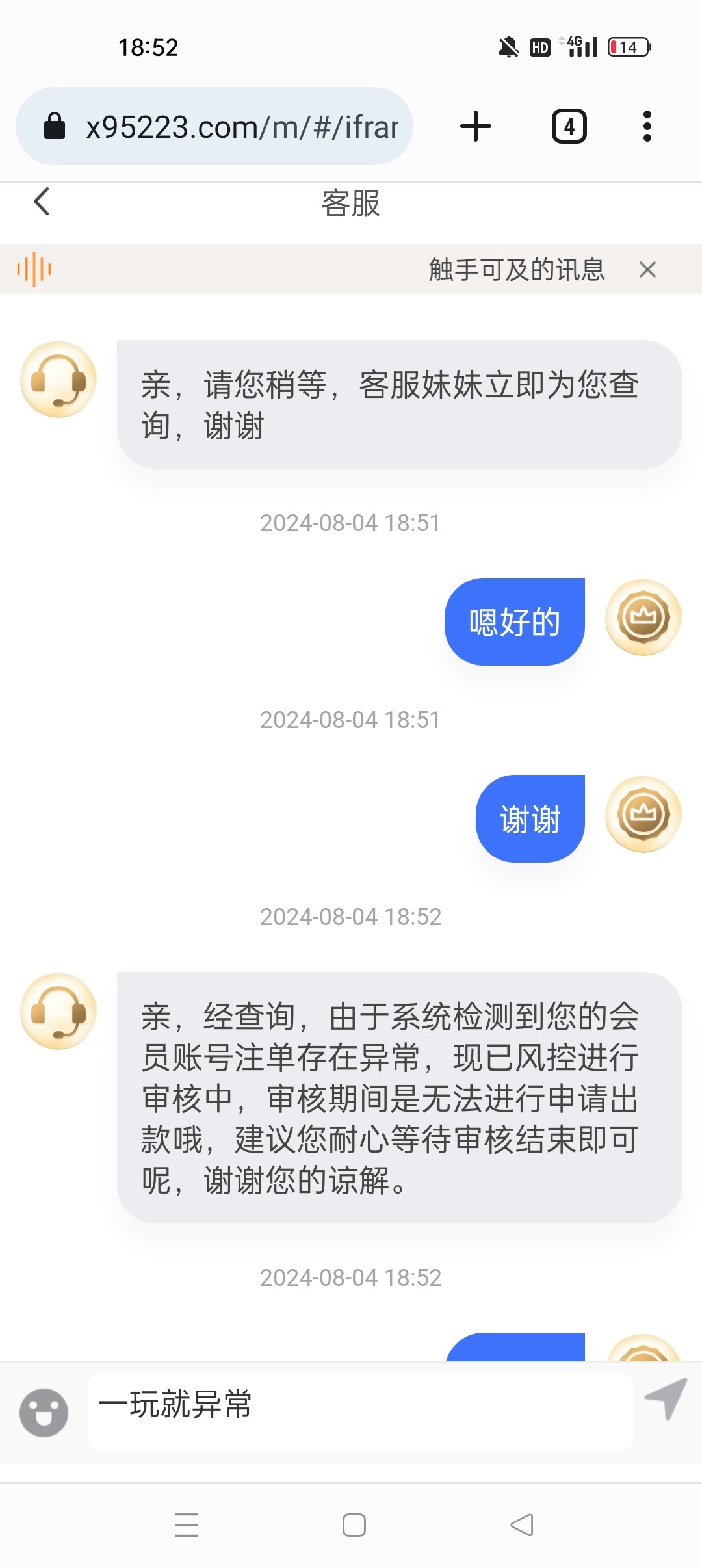702x1568 pixels.
Task: Open a new browser tab
Action: coord(476,126)
